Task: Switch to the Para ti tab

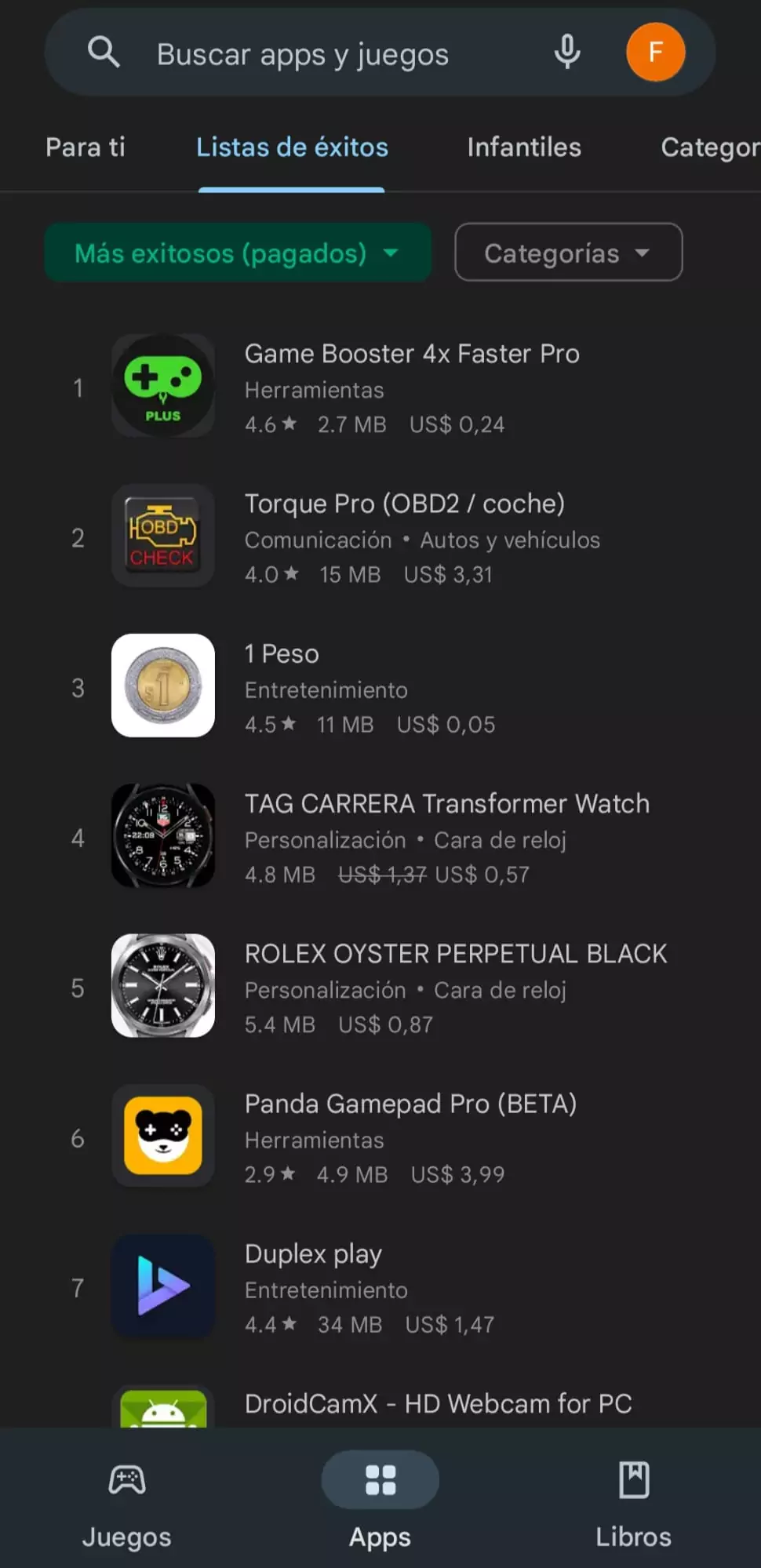Action: [x=86, y=147]
